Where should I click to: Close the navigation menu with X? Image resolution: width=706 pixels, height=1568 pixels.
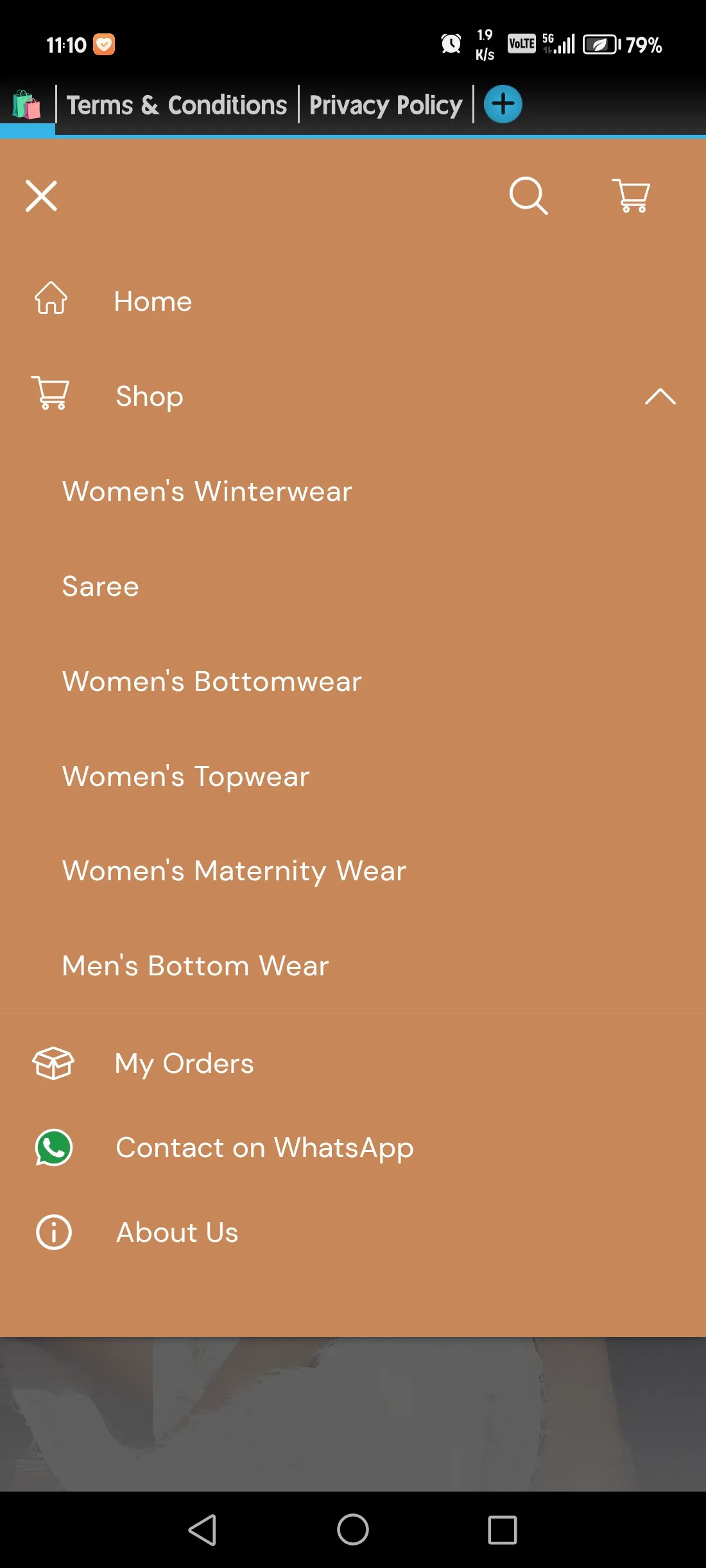(41, 196)
